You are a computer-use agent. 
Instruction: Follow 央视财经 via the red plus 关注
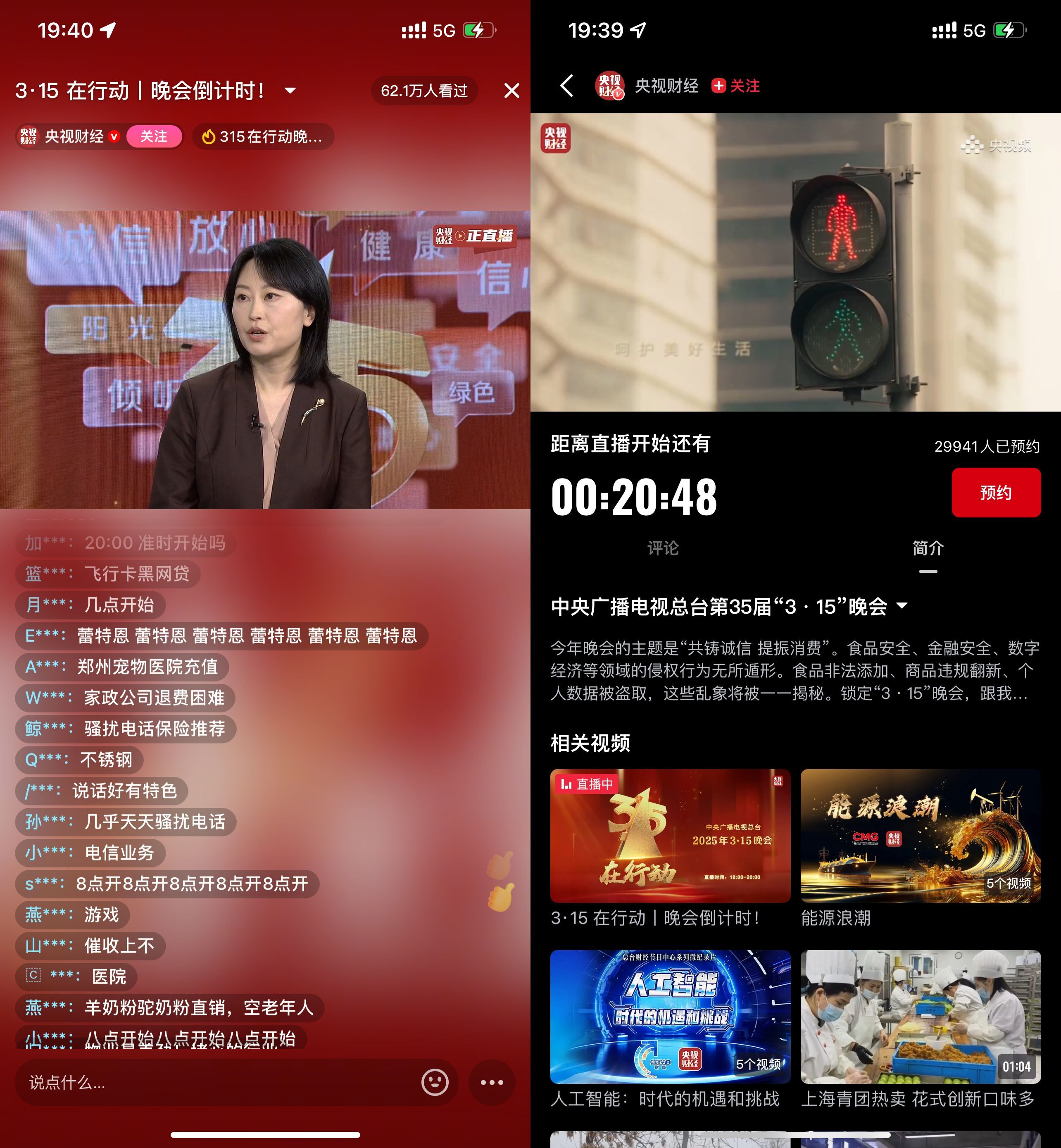[735, 86]
